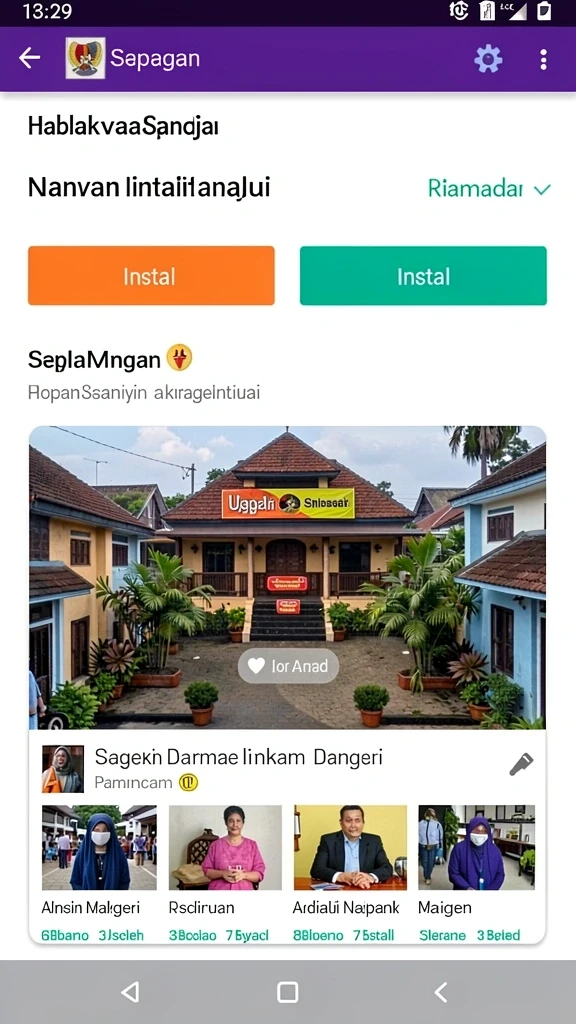Screen dimensions: 576x1024
Task: Open the three-dot overflow menu
Action: (x=543, y=59)
